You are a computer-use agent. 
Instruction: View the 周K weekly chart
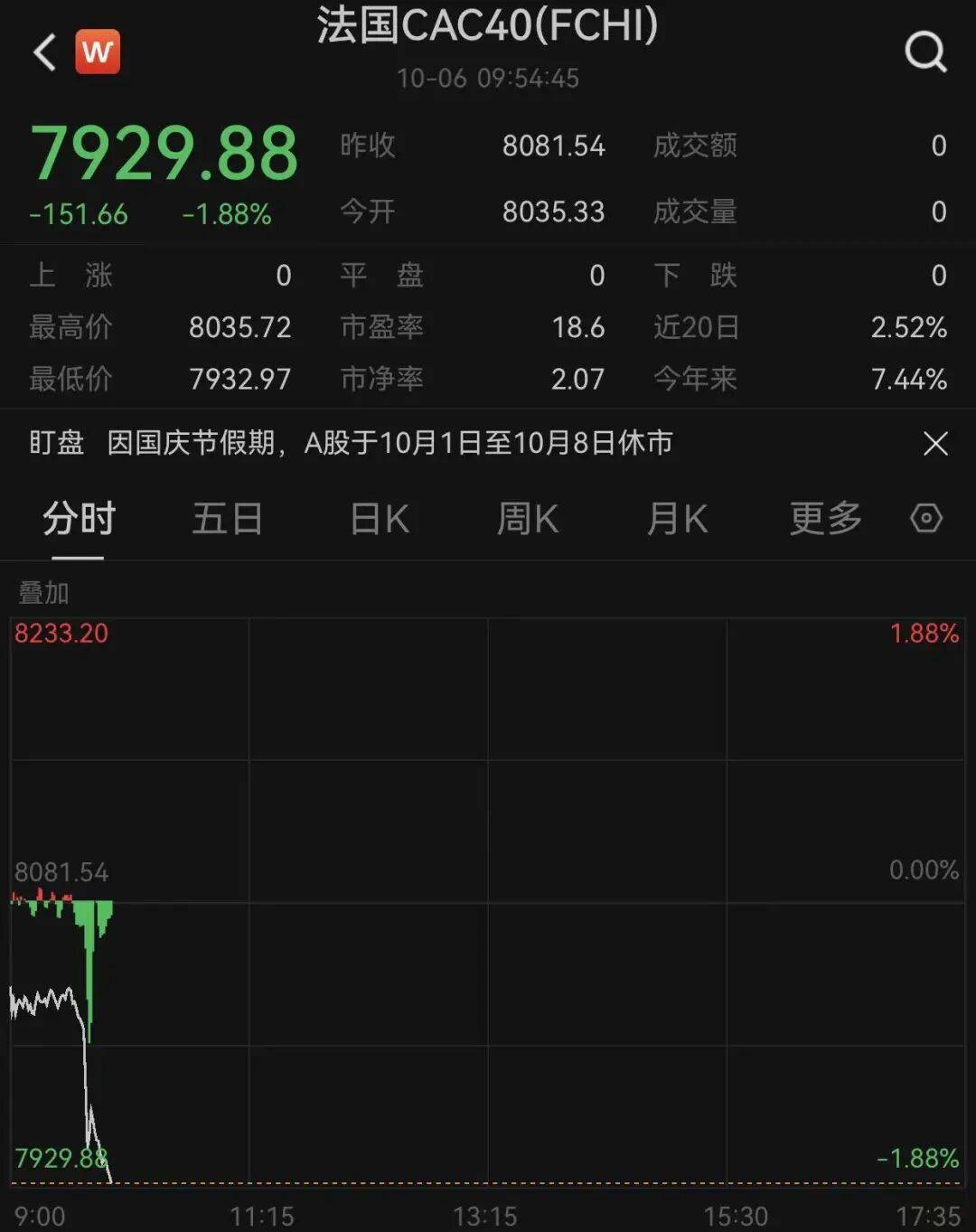pos(528,519)
